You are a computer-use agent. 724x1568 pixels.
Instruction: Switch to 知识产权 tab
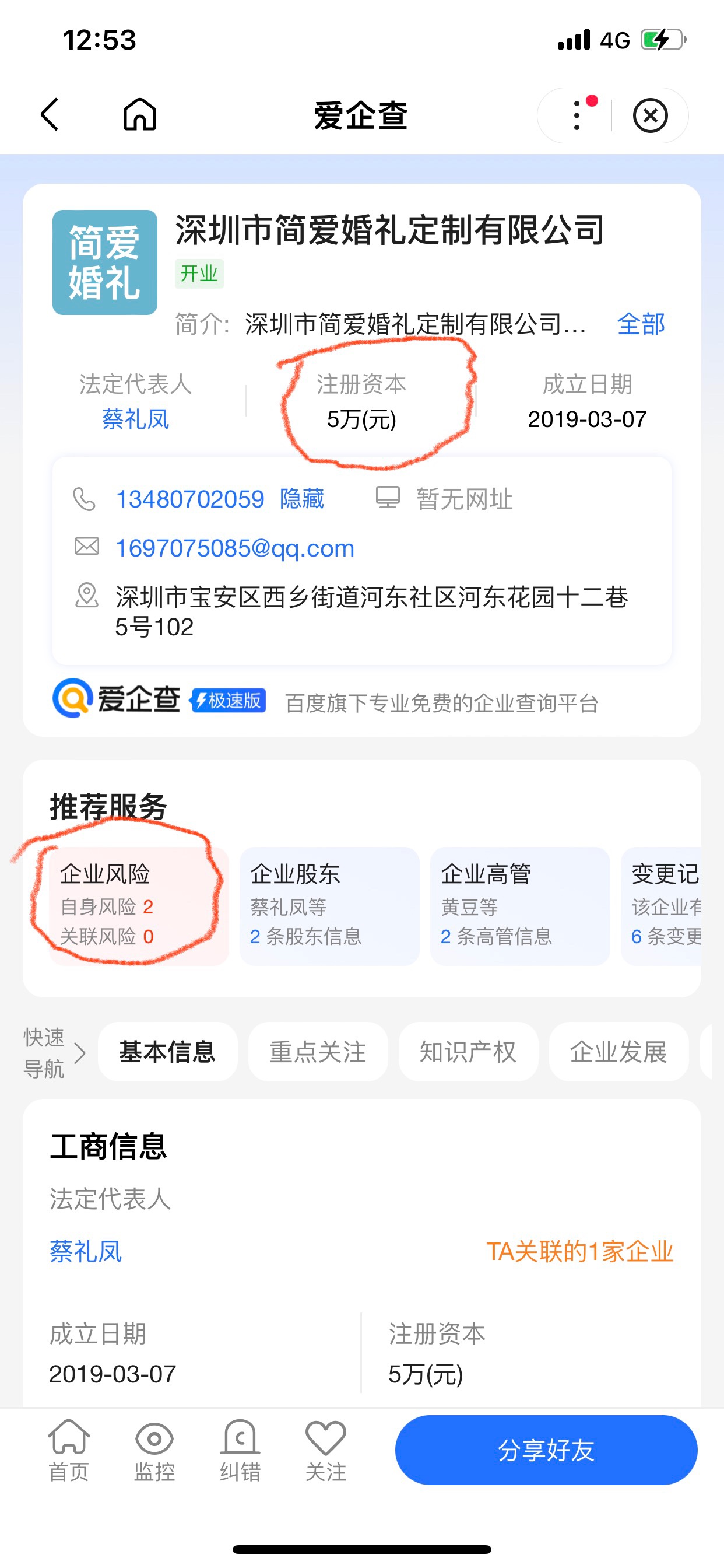pos(468,1052)
